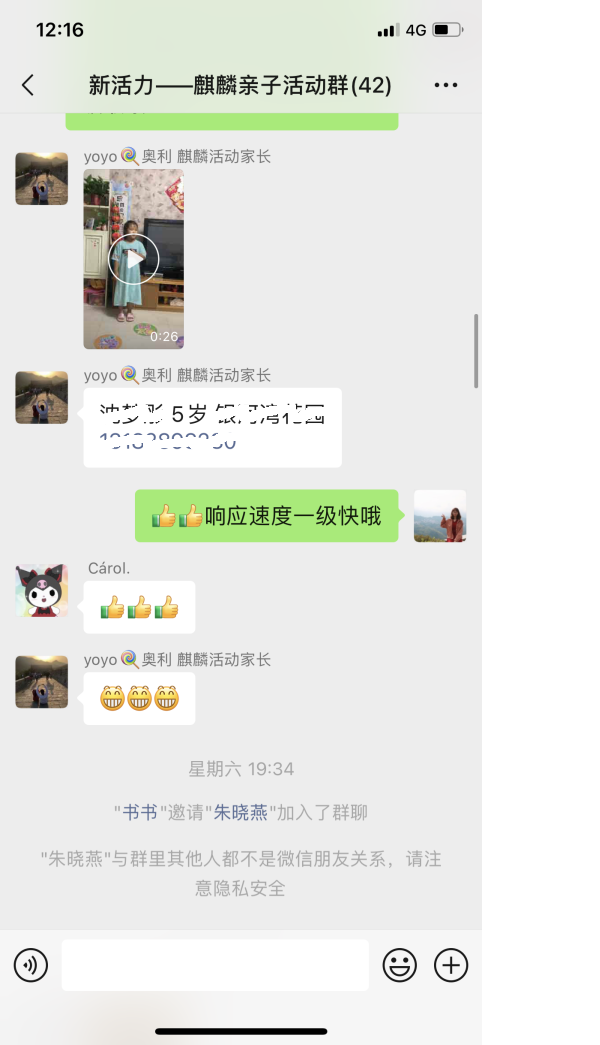Play the 0:26 video from yoyo
This screenshot has height=1045, width=600.
pyautogui.click(x=133, y=258)
